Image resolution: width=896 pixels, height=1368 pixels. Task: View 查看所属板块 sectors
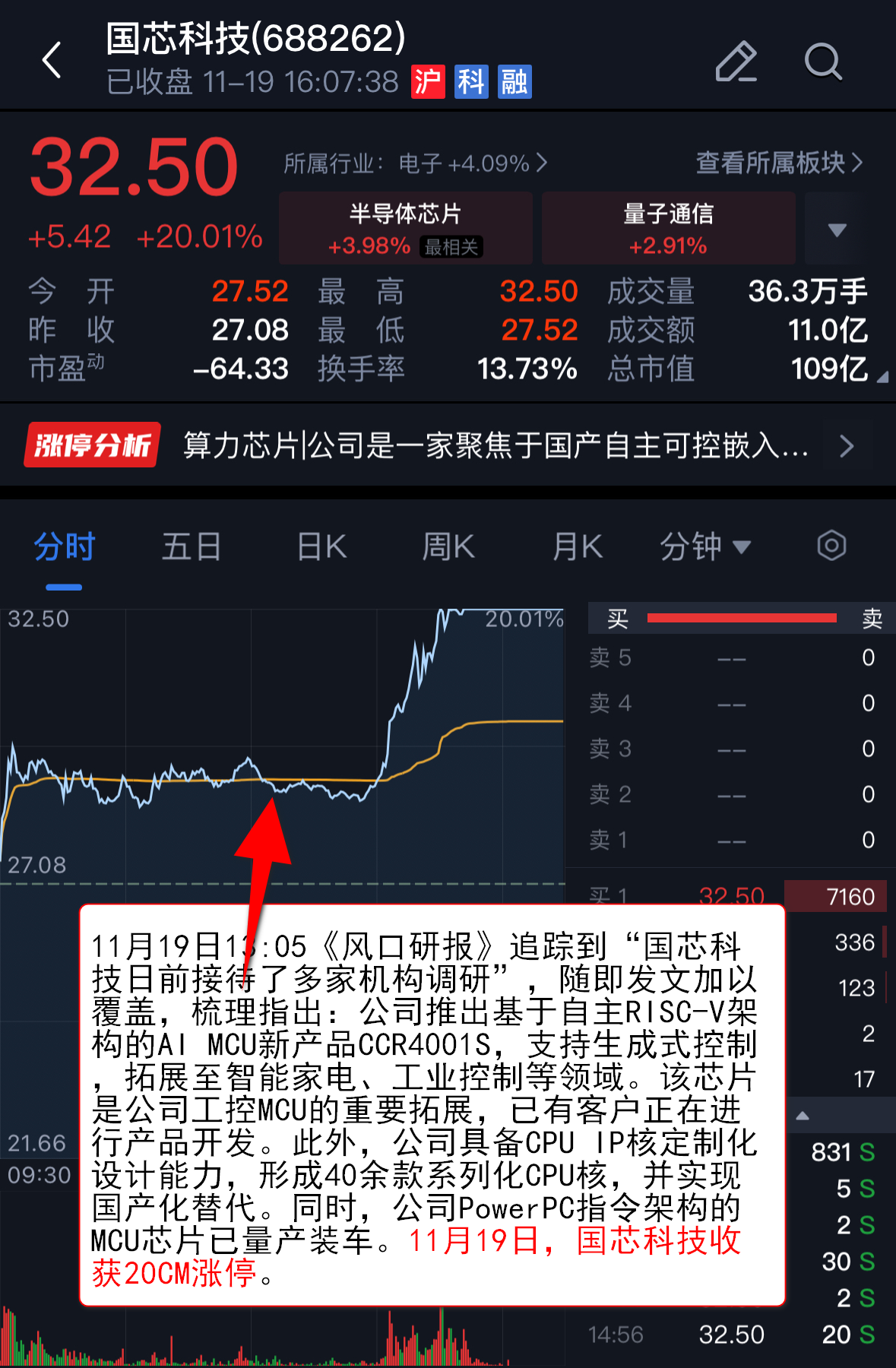tap(779, 163)
